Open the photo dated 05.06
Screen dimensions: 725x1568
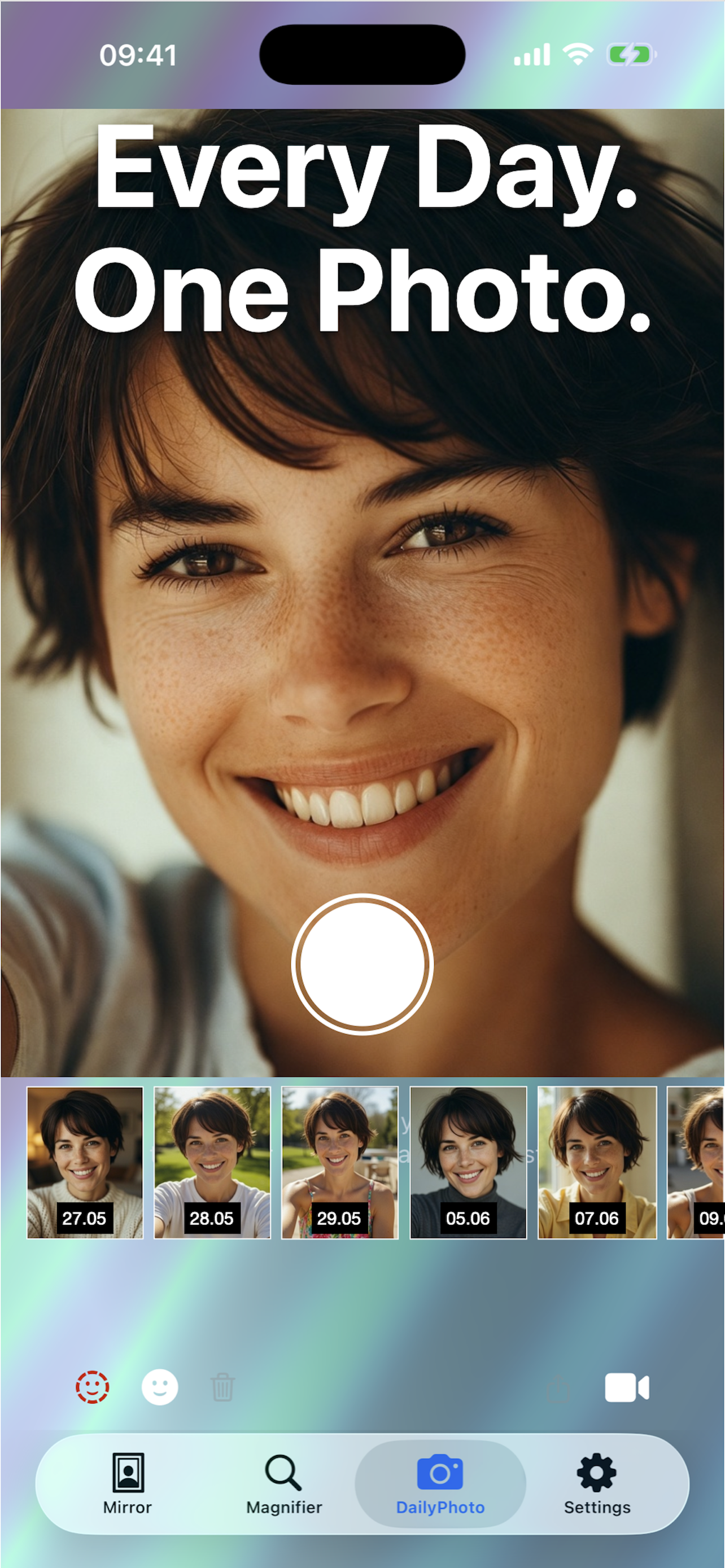[x=468, y=1163]
